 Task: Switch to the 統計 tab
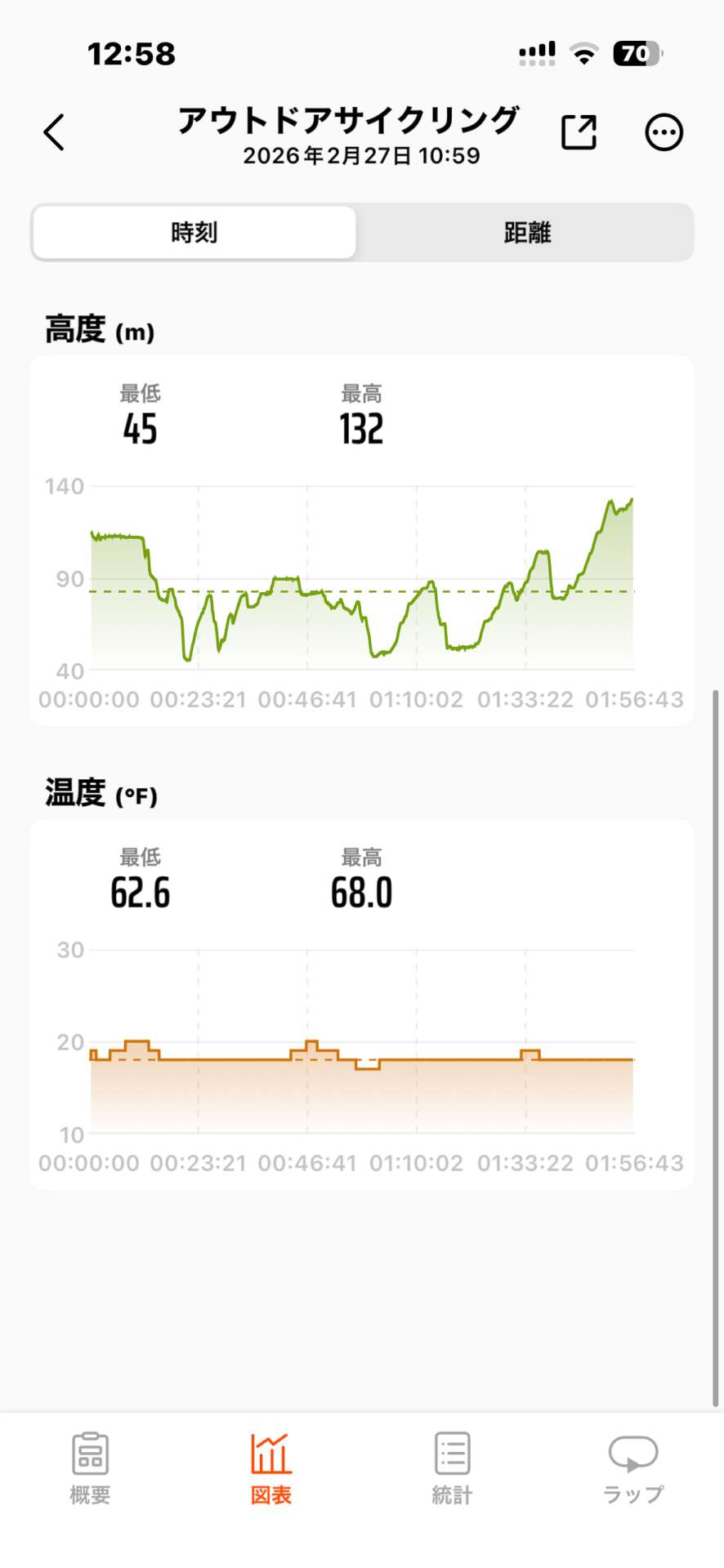(x=452, y=1468)
